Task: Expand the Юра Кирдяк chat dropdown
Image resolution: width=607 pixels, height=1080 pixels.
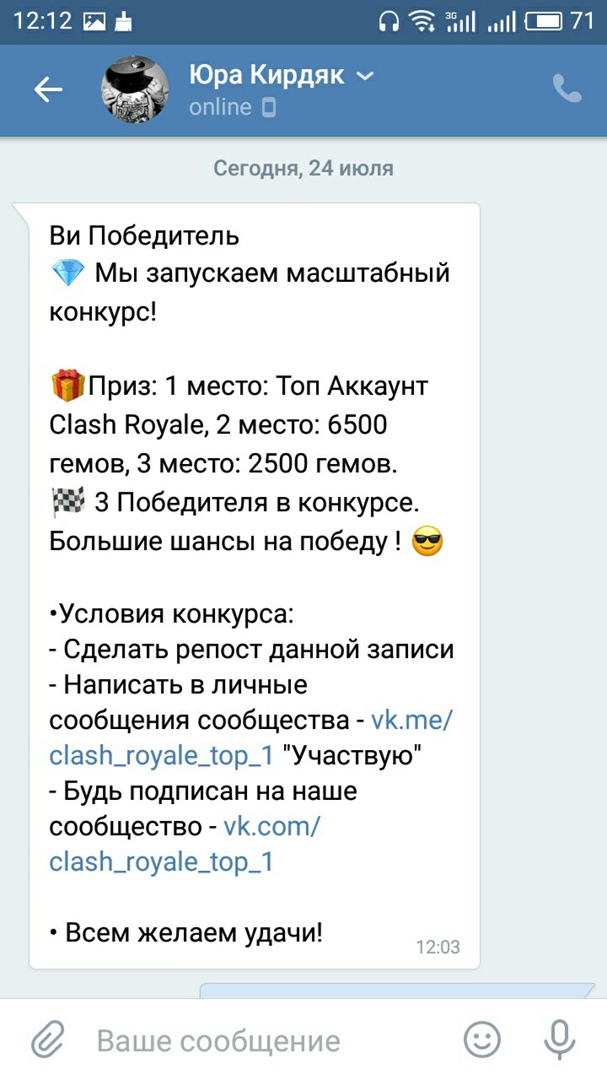Action: (364, 75)
